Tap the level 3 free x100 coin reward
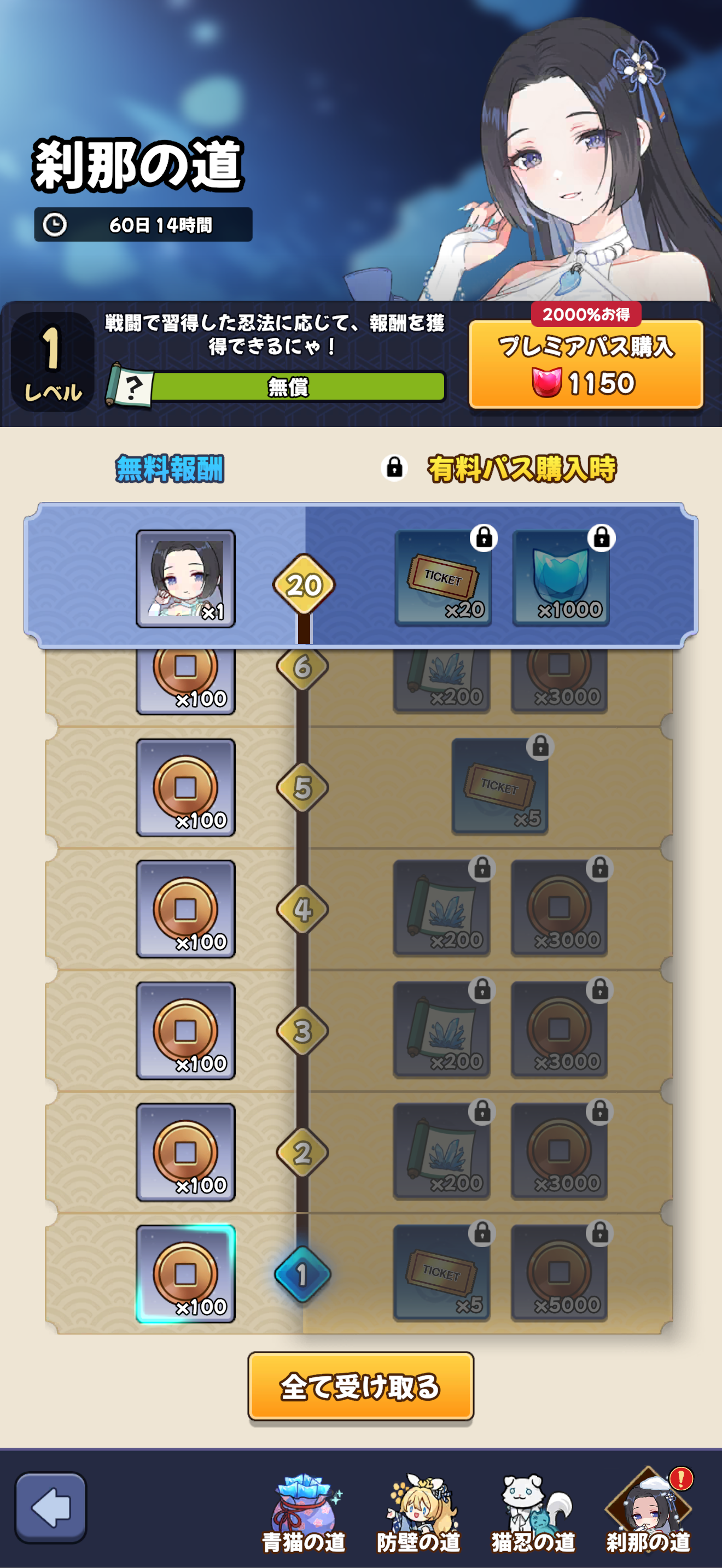The width and height of the screenshot is (722, 1568). (185, 1031)
